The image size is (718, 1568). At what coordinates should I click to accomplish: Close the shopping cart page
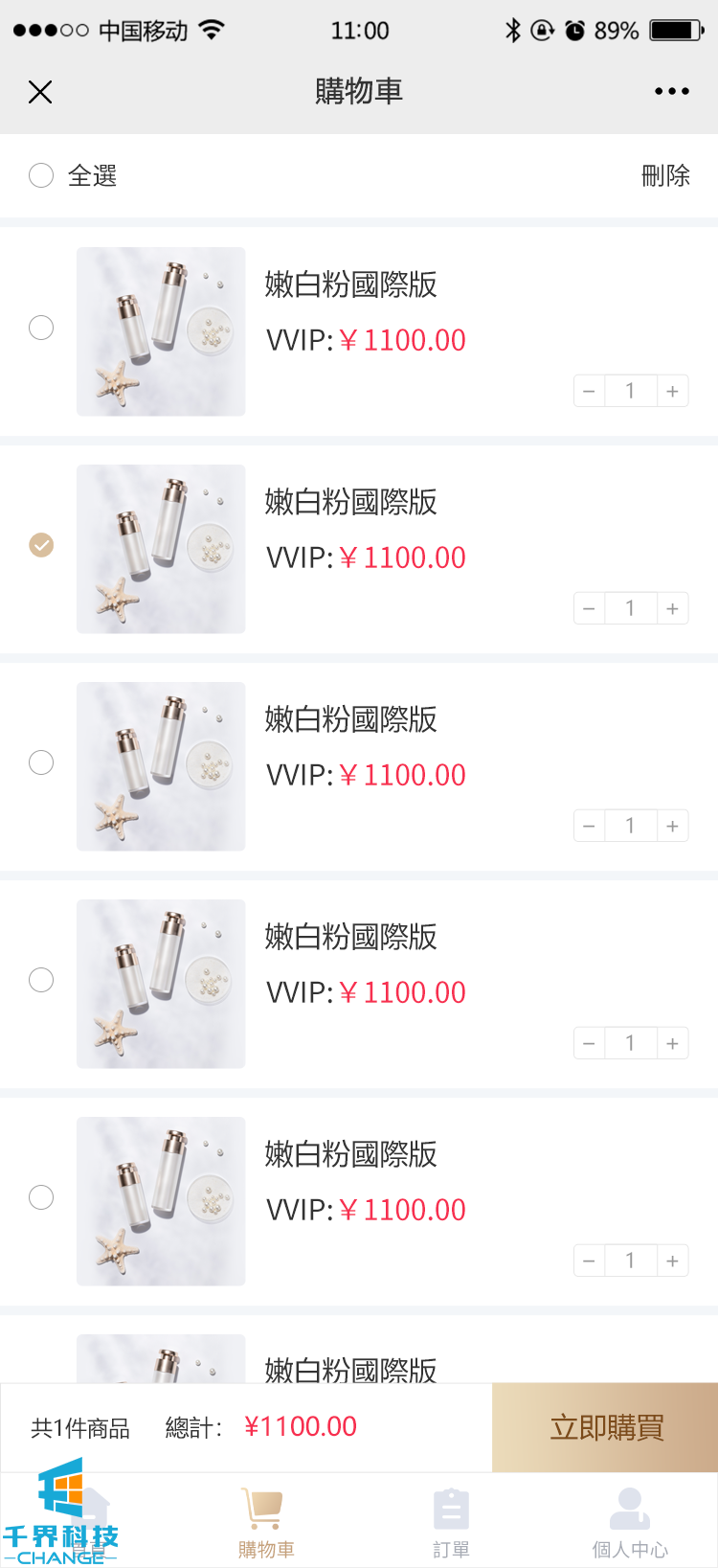(40, 92)
